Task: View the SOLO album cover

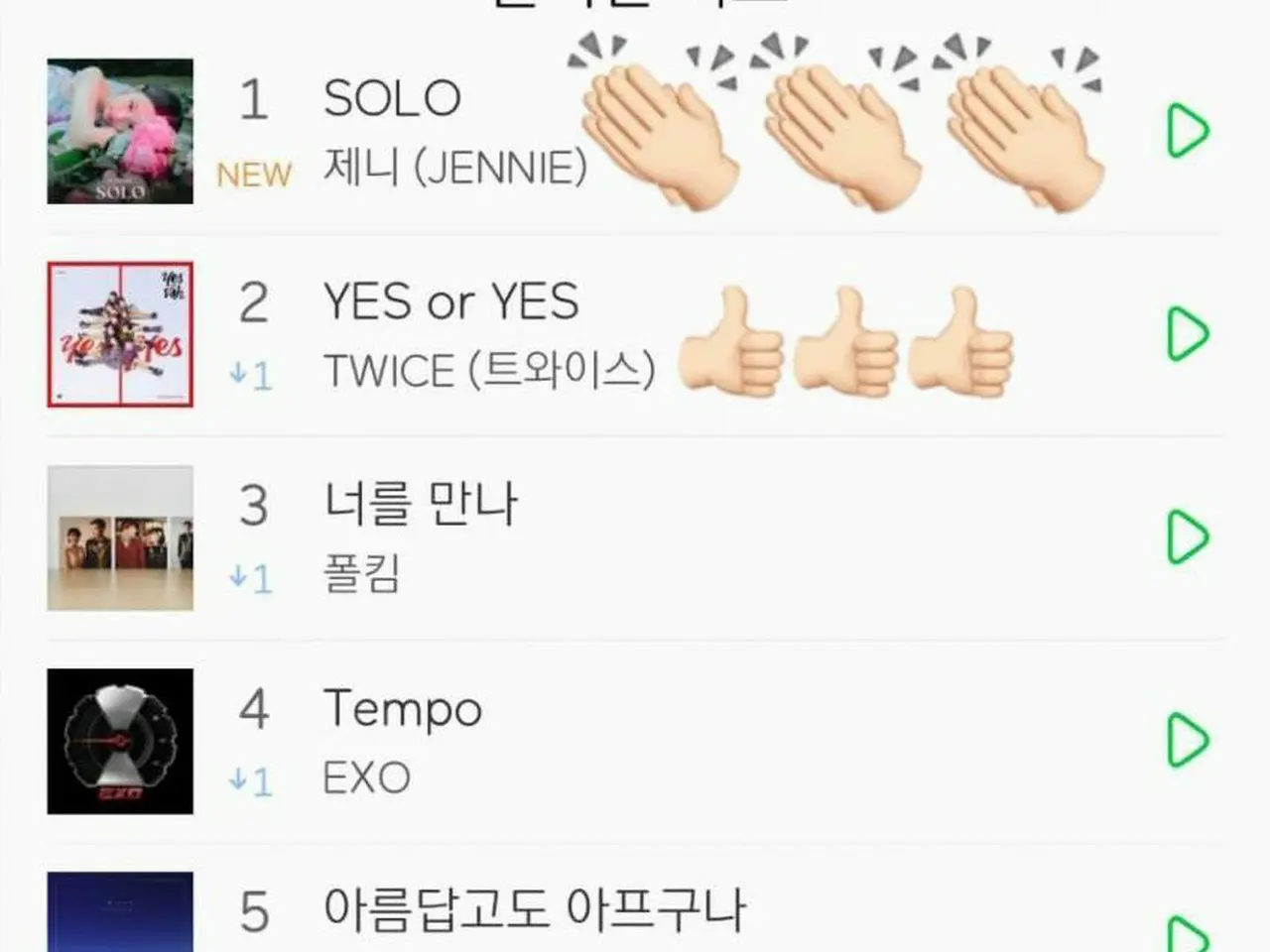Action: 120,131
